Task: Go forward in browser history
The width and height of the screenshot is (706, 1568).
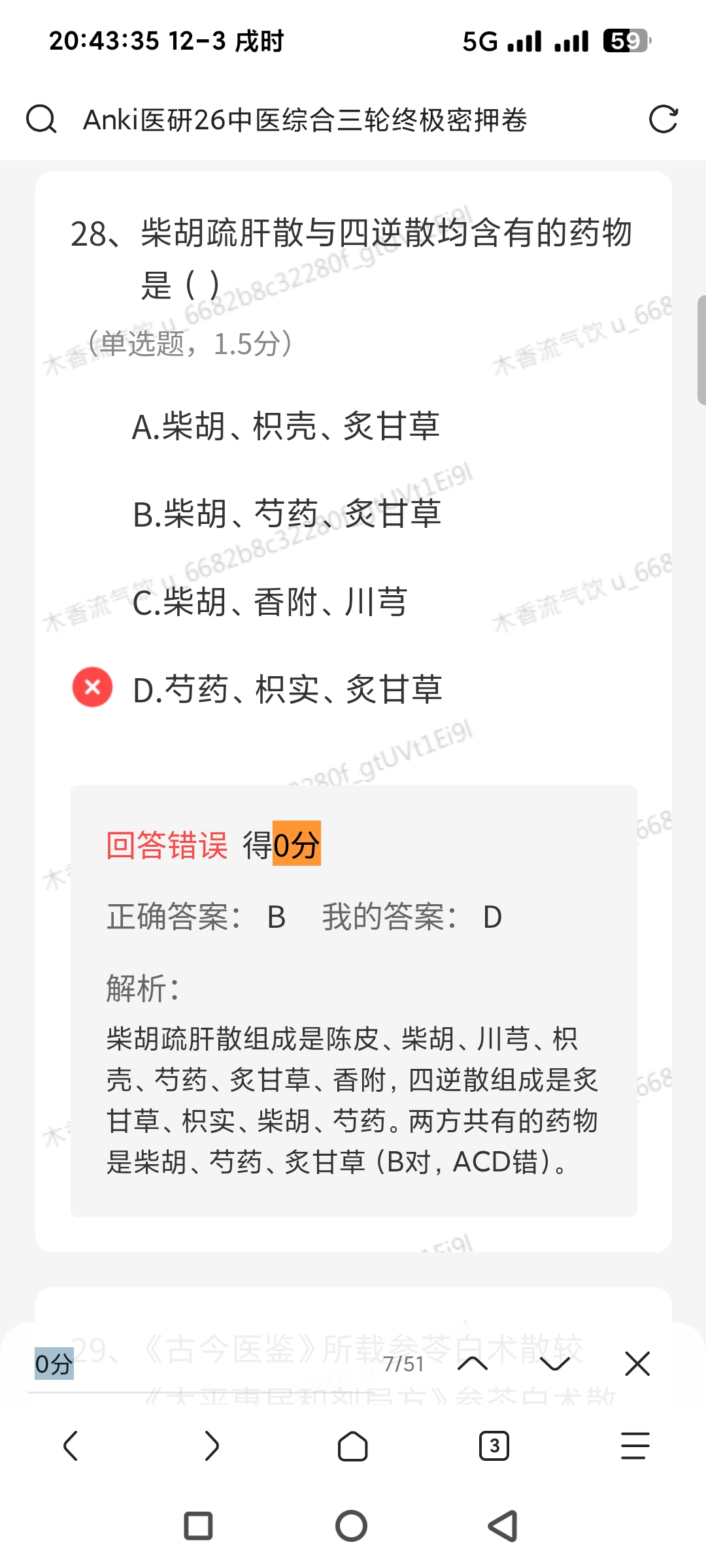Action: pos(211,1445)
